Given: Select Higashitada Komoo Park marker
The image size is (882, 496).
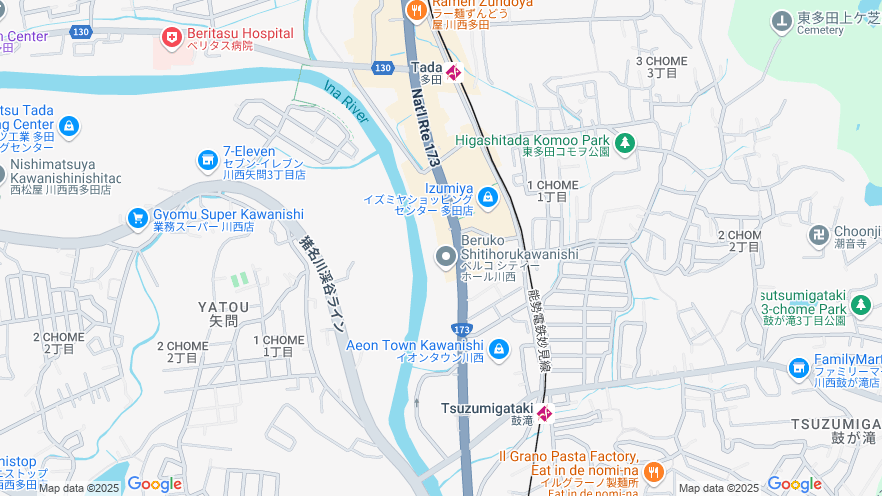Looking at the screenshot, I should pyautogui.click(x=625, y=144).
